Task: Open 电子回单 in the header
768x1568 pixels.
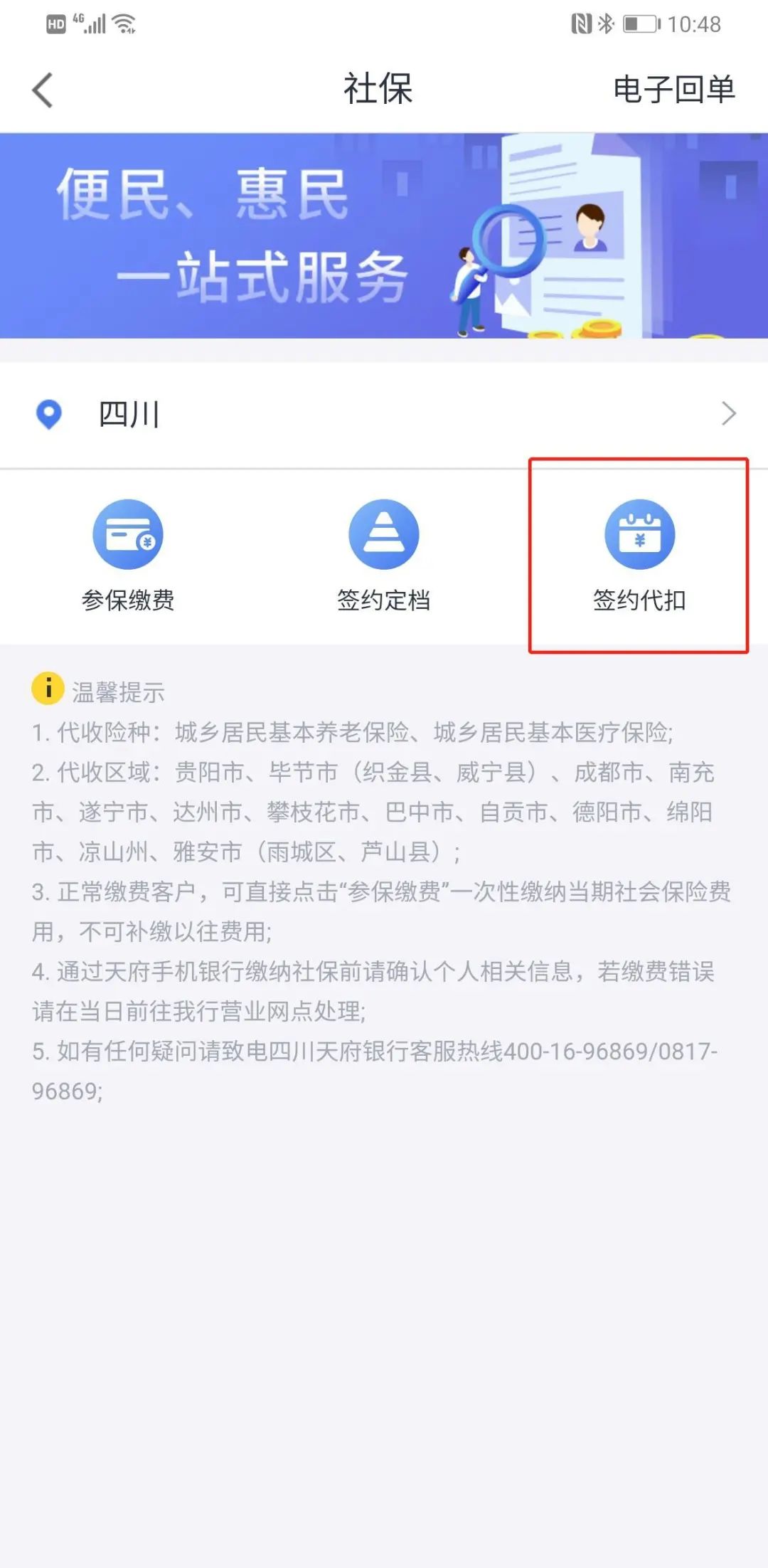Action: tap(673, 90)
